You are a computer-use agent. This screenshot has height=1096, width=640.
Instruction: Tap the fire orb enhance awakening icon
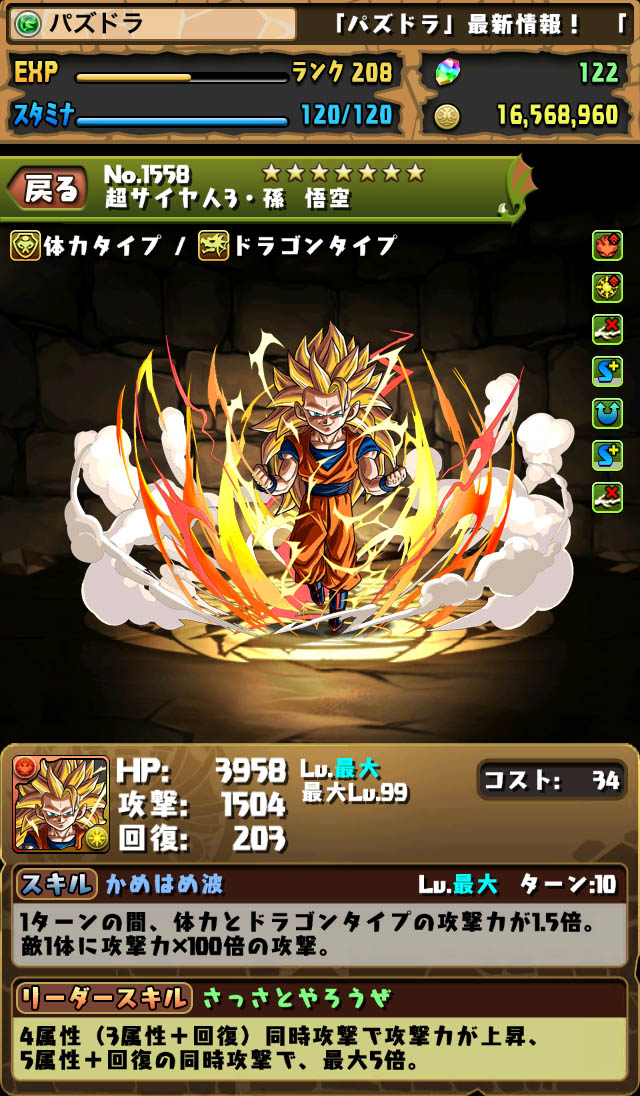[607, 245]
